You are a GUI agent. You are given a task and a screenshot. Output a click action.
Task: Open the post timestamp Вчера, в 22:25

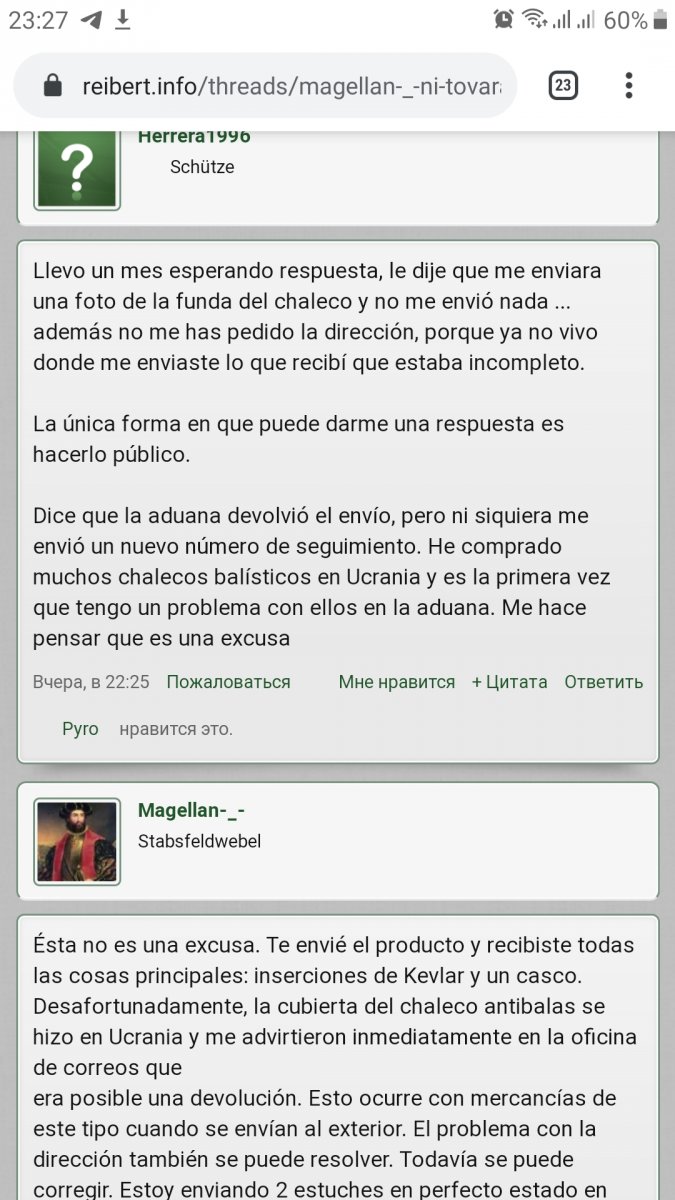tap(91, 682)
